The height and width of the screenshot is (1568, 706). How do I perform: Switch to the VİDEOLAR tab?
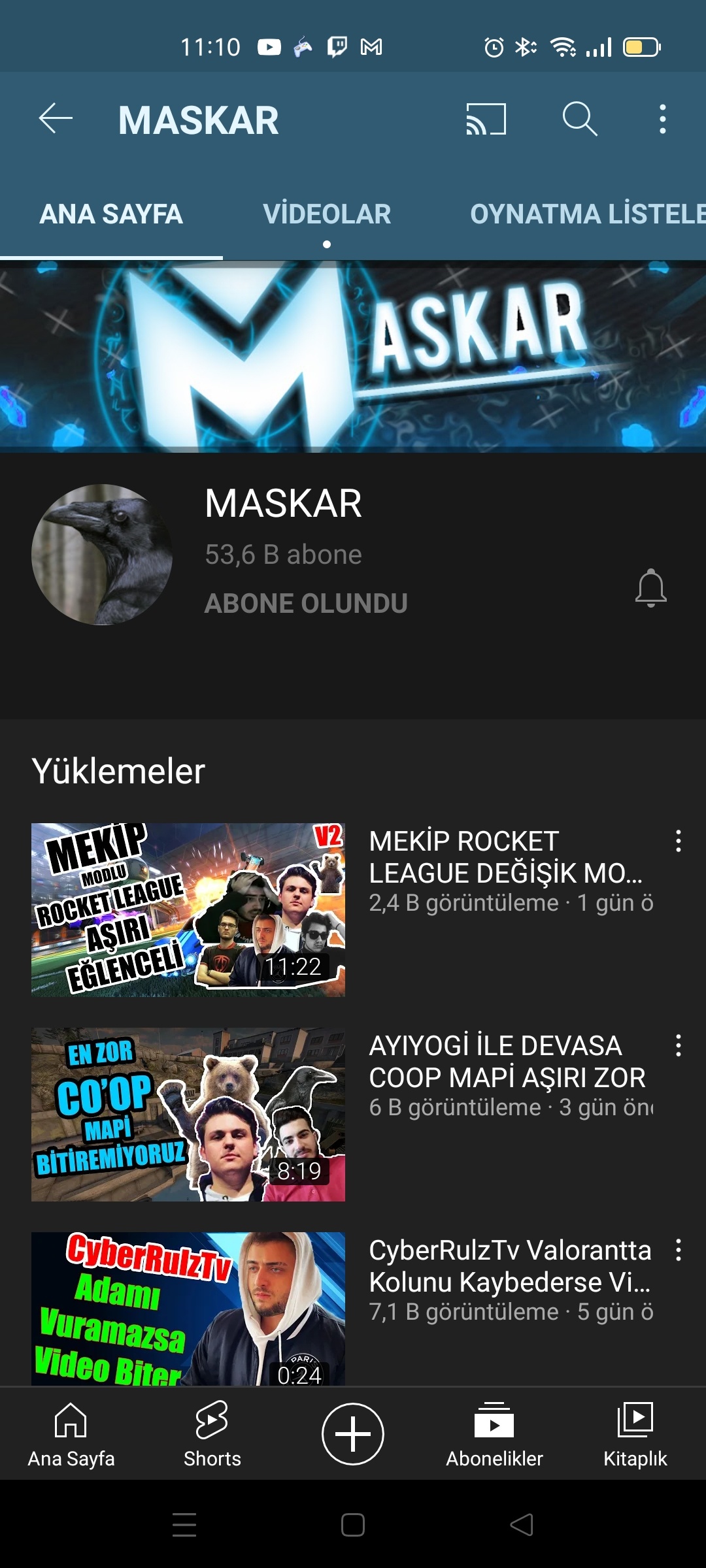pos(327,214)
